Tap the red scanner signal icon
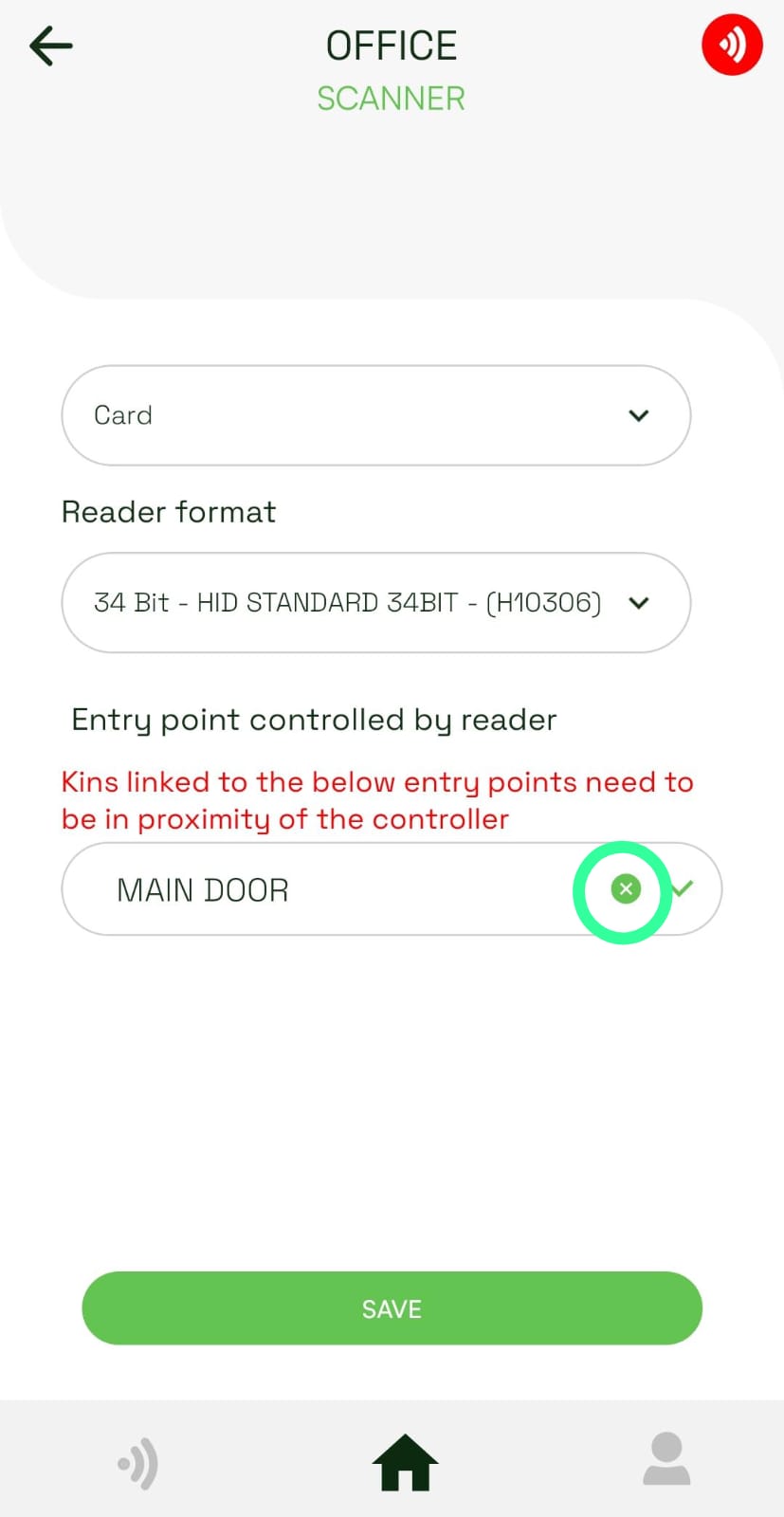This screenshot has height=1517, width=784. [x=731, y=45]
